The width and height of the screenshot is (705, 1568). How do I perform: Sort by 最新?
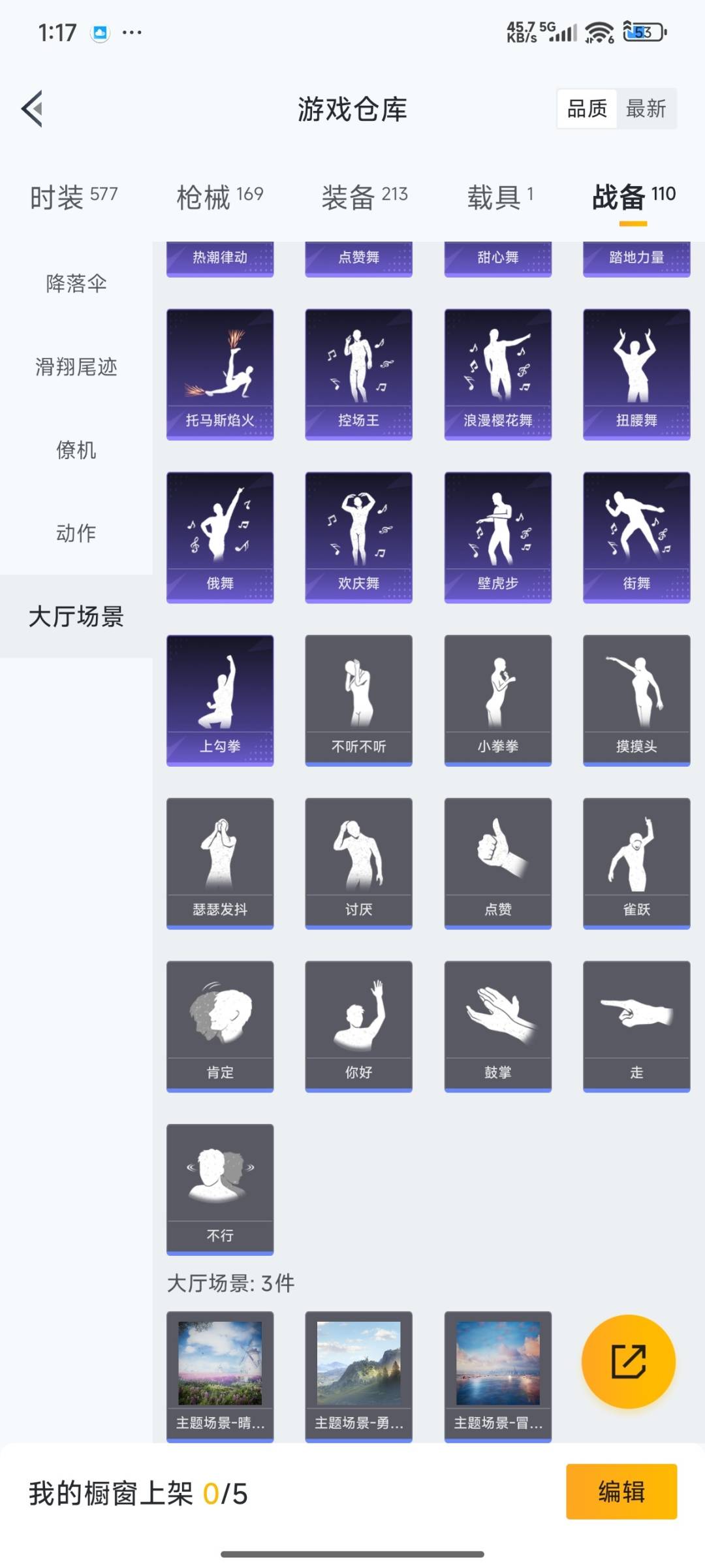click(646, 108)
